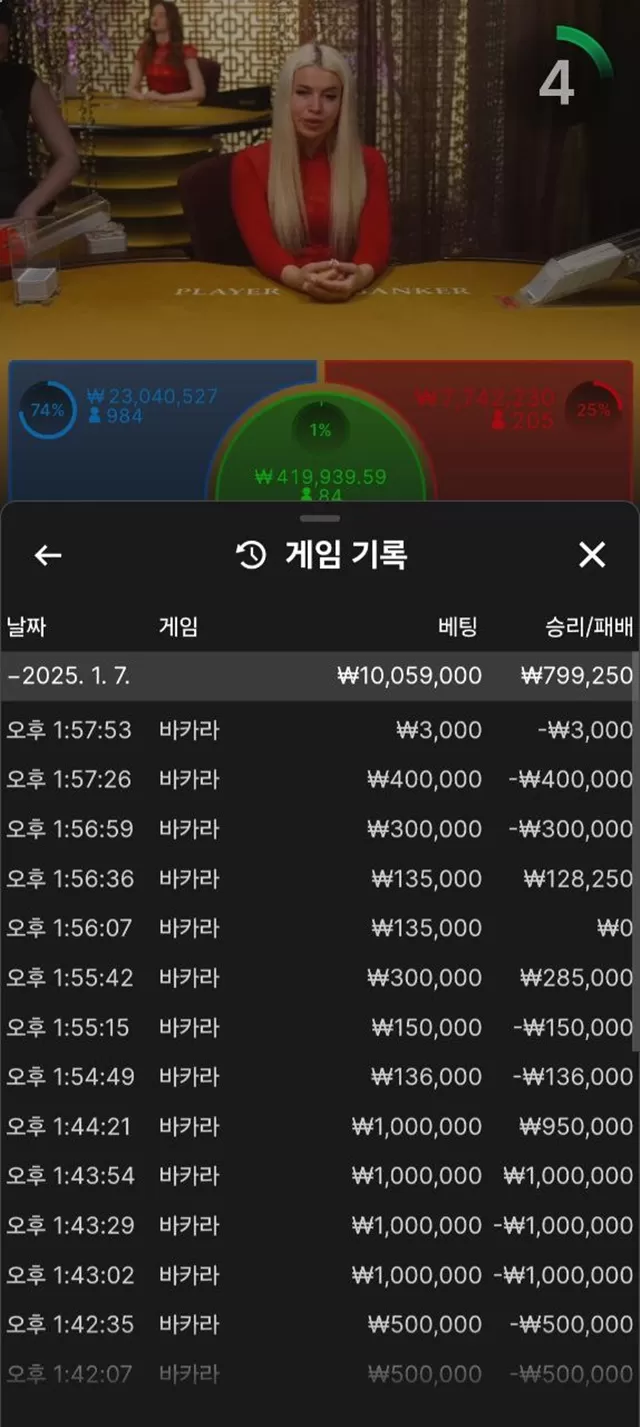The image size is (640, 1427).
Task: Open the 오후 1:54:49 바카라 record
Action: 320,1076
